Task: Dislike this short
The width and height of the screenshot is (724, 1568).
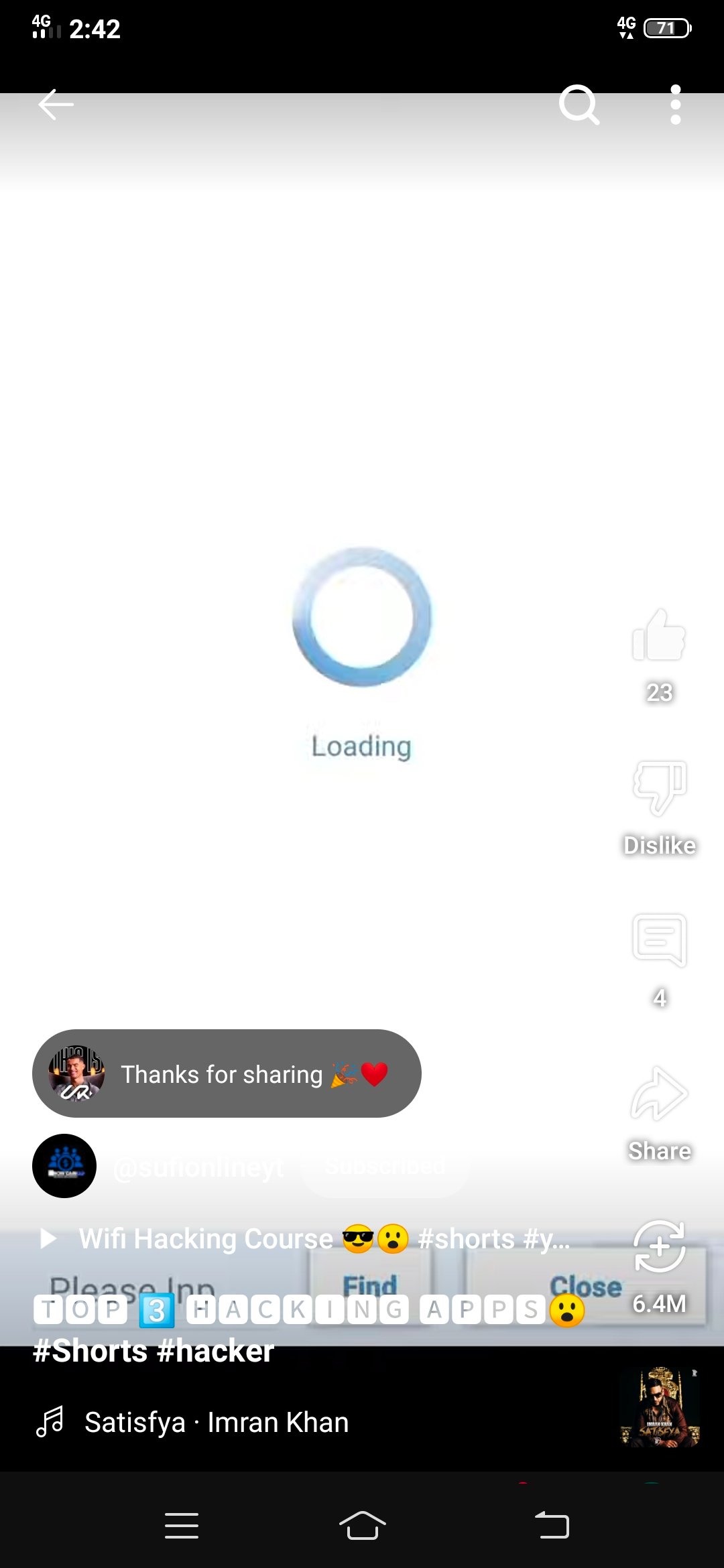Action: coord(659,789)
